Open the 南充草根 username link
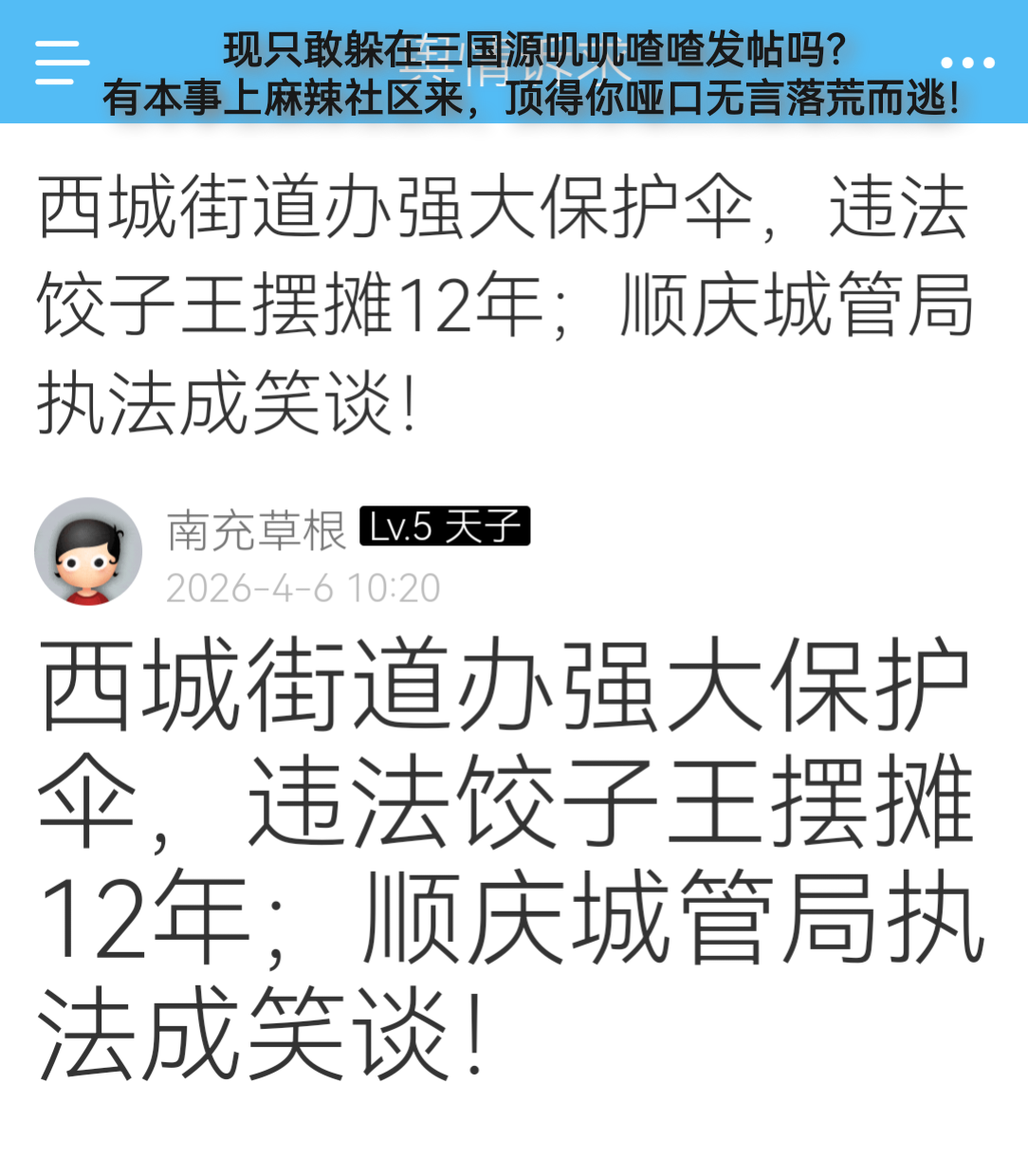Viewport: 1028px width, 1176px height. 256,530
